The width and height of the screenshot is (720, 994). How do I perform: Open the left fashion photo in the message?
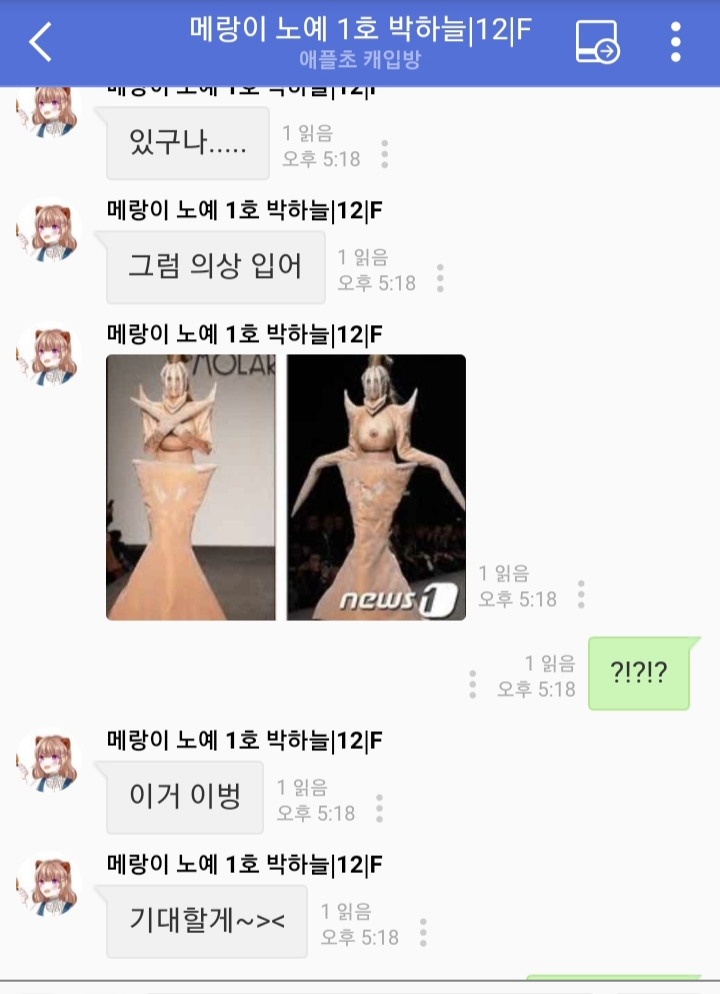pos(191,487)
